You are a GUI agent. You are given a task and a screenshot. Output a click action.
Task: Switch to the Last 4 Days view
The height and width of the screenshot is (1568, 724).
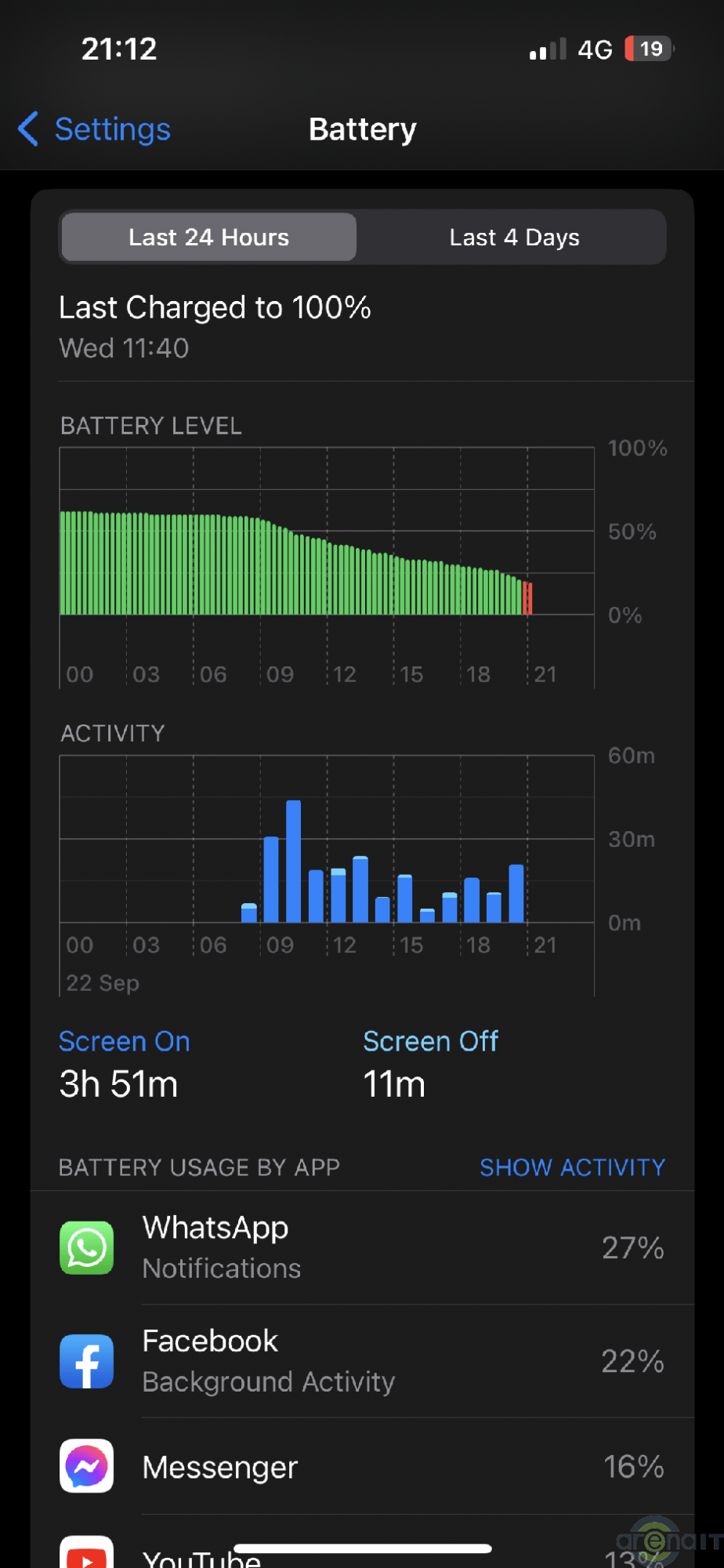point(514,238)
